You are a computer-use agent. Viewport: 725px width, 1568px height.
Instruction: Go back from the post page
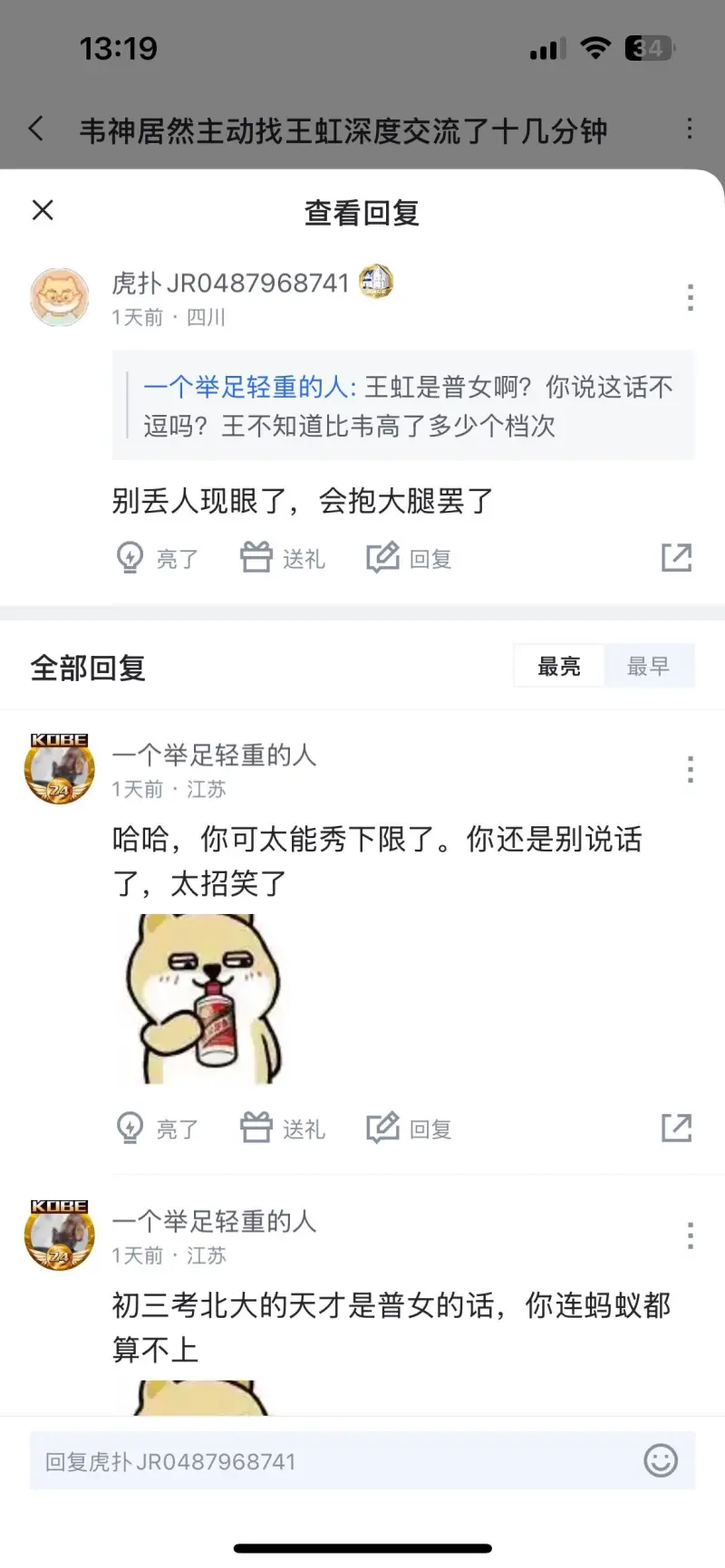[36, 129]
